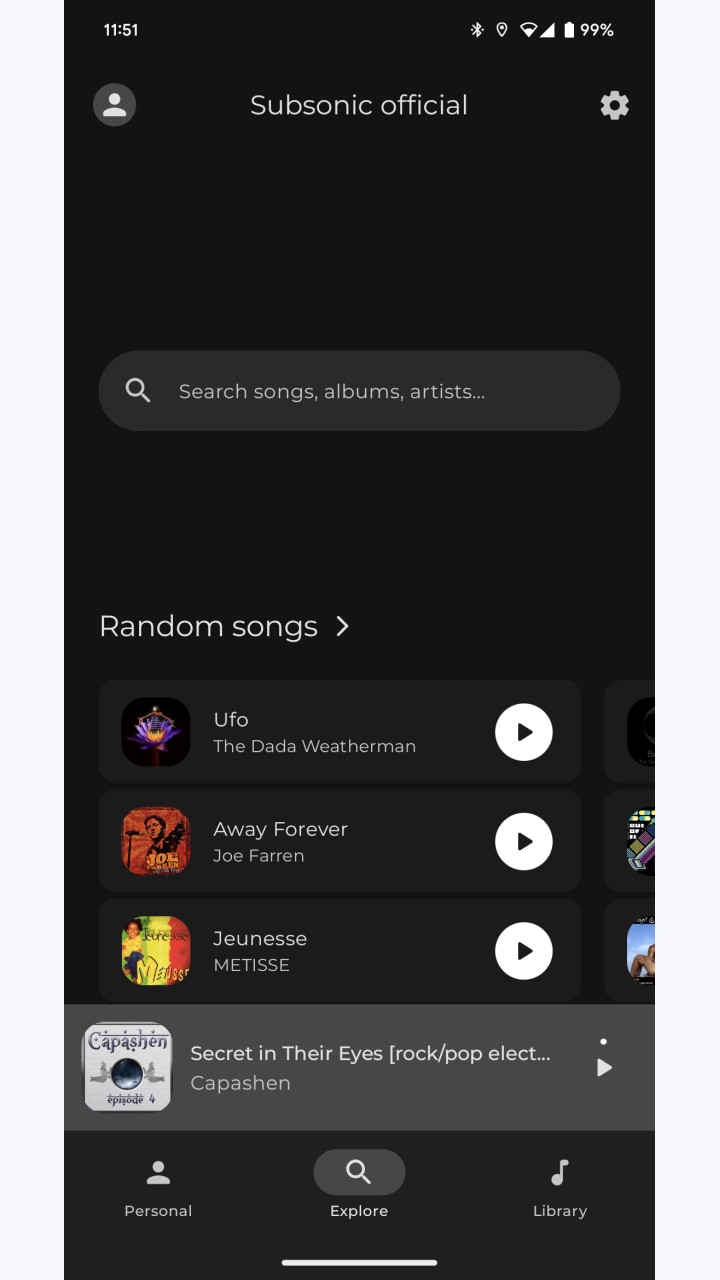
Task: Open the Jeunesse song card
Action: [x=340, y=951]
